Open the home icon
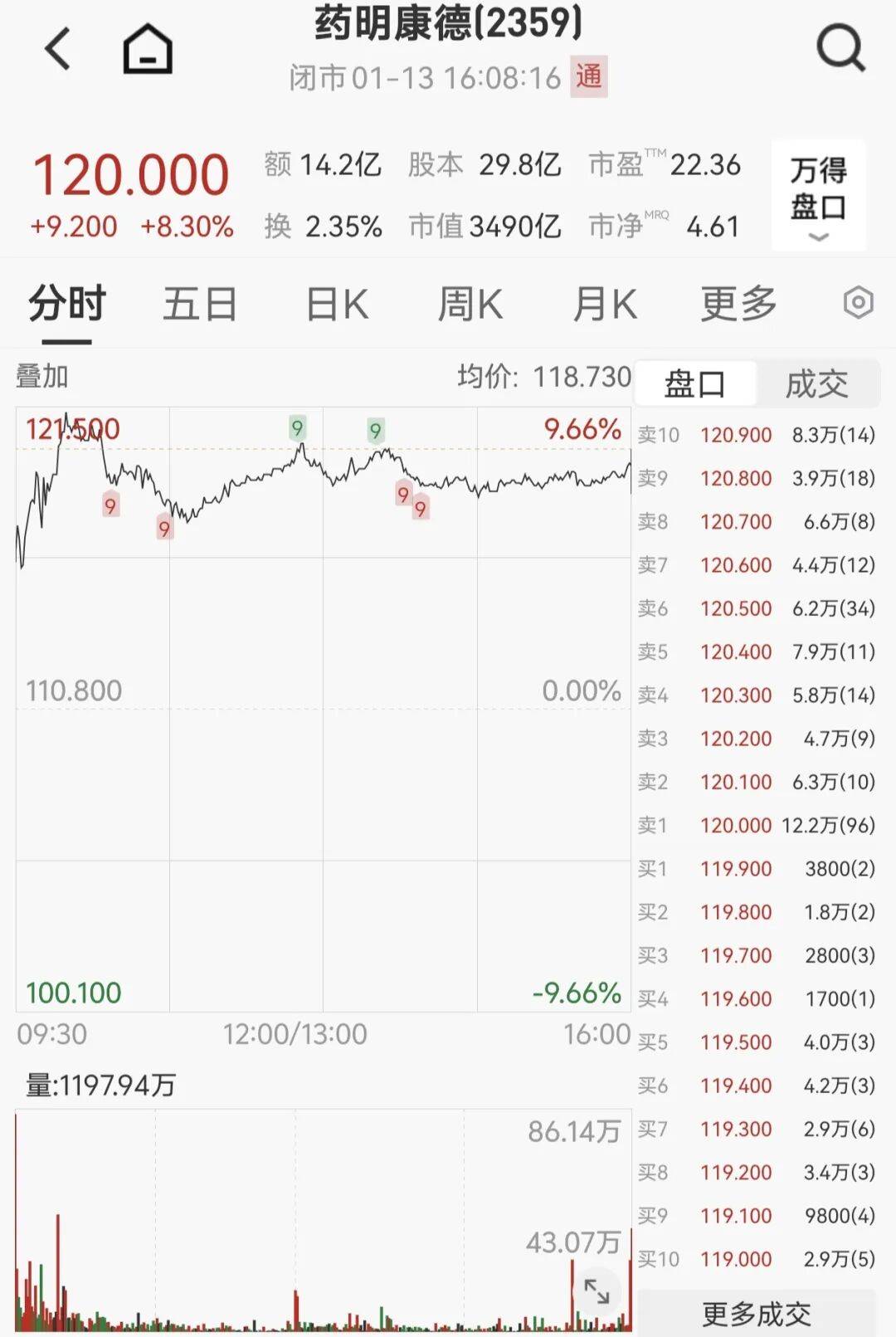896x1337 pixels. point(148,50)
